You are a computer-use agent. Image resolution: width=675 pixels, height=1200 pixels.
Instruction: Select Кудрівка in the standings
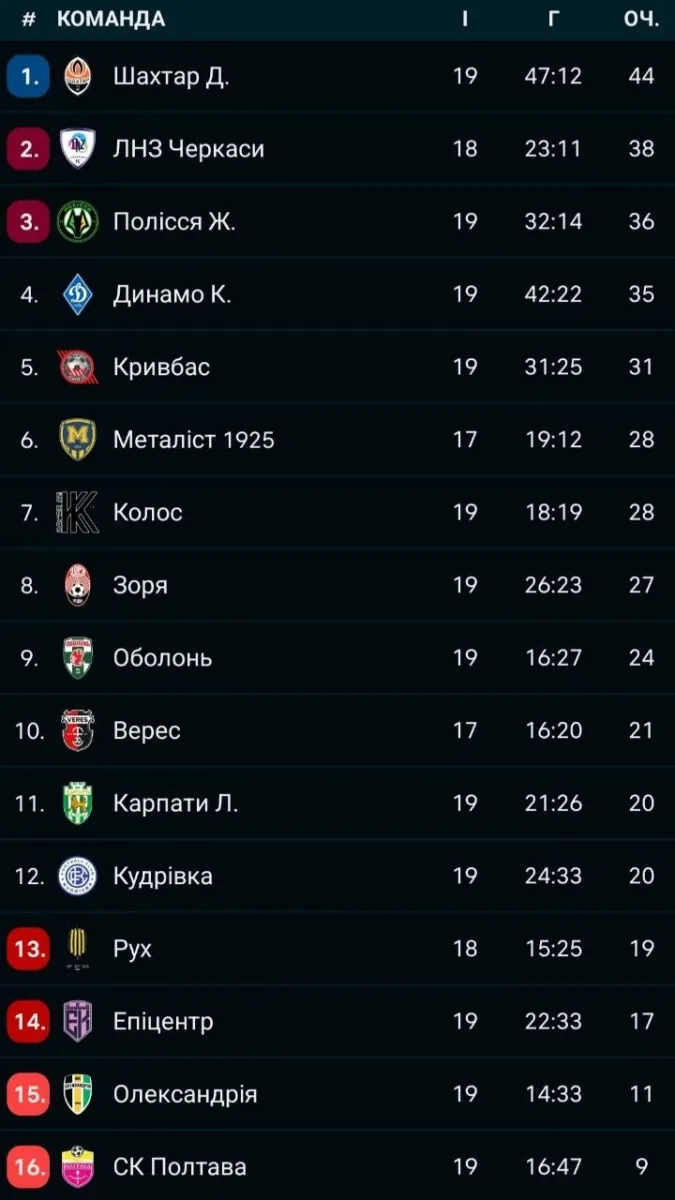point(162,876)
